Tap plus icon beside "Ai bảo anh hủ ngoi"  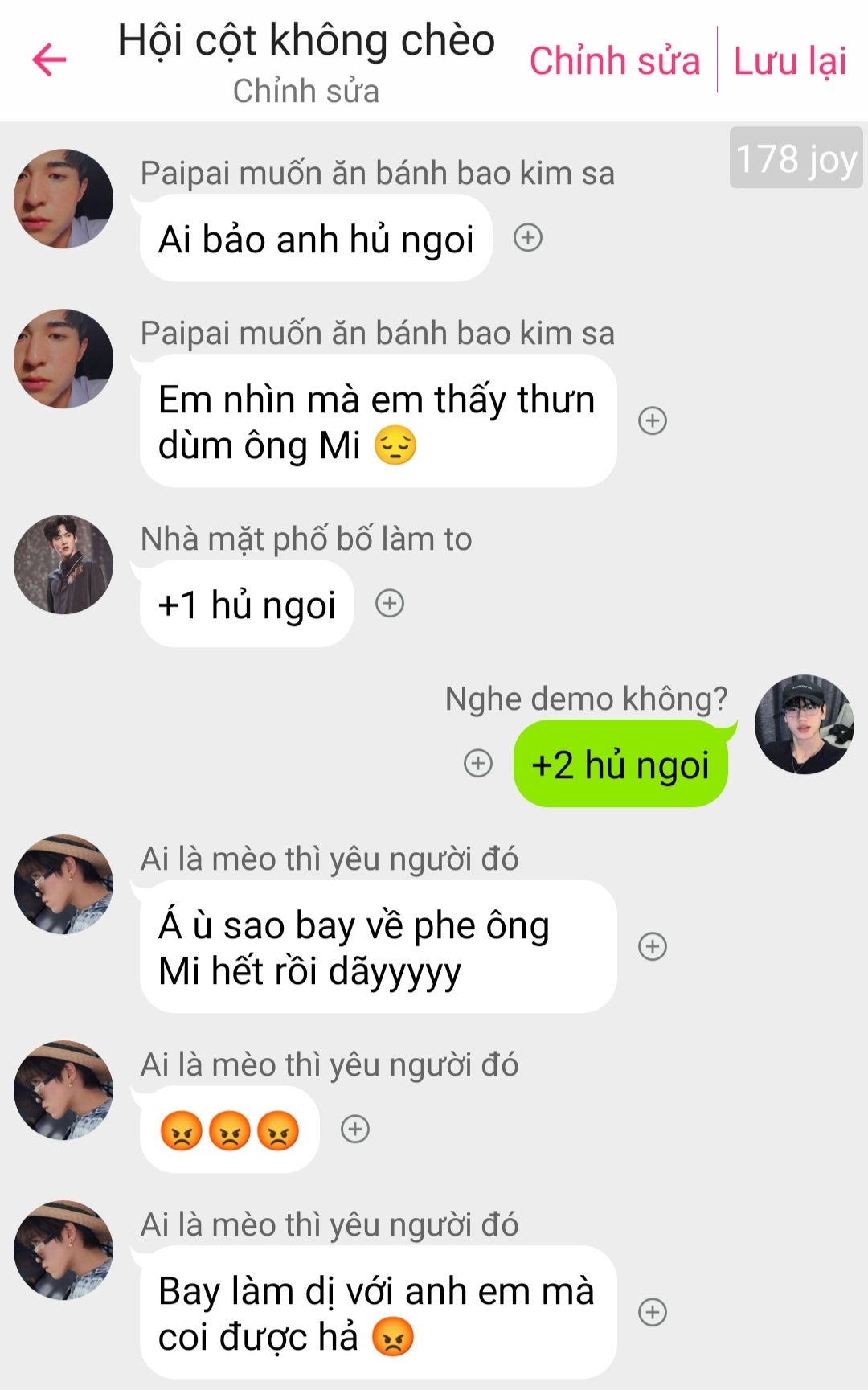coord(528,238)
